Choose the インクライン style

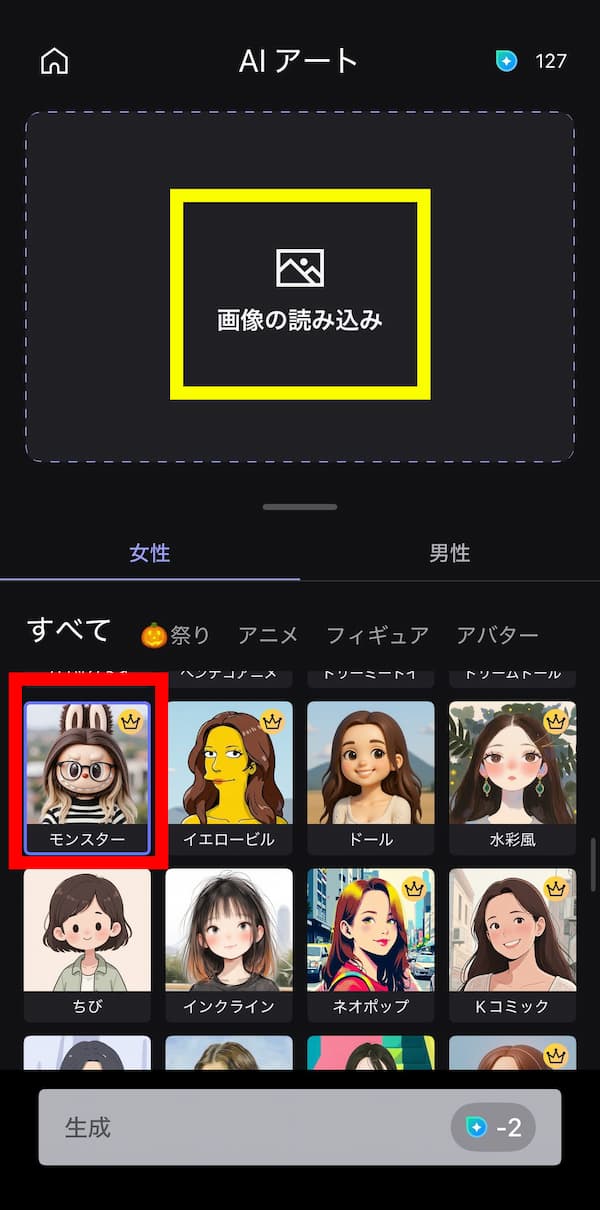pyautogui.click(x=229, y=943)
